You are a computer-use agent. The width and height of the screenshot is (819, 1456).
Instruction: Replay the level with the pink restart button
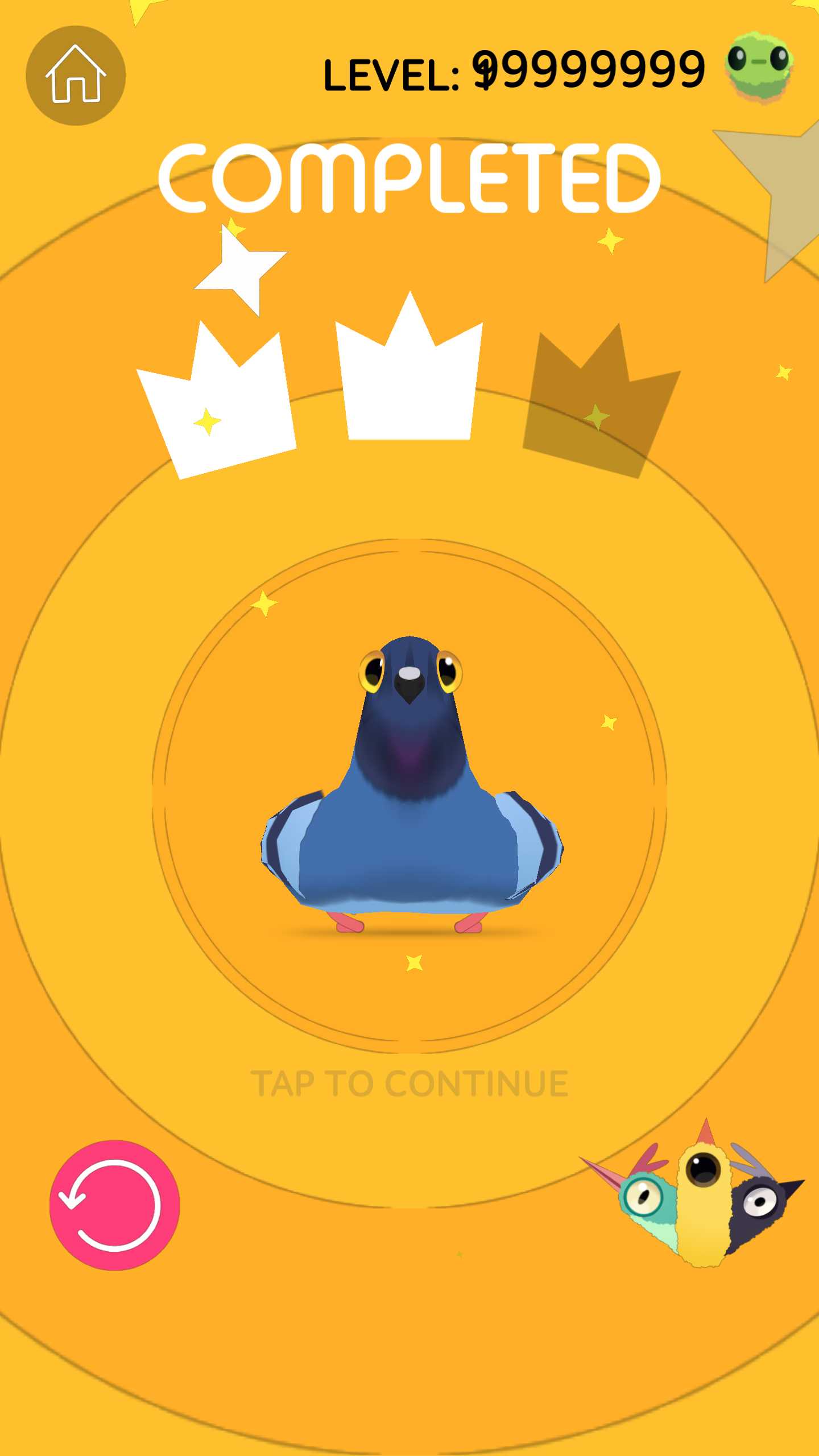click(114, 1205)
